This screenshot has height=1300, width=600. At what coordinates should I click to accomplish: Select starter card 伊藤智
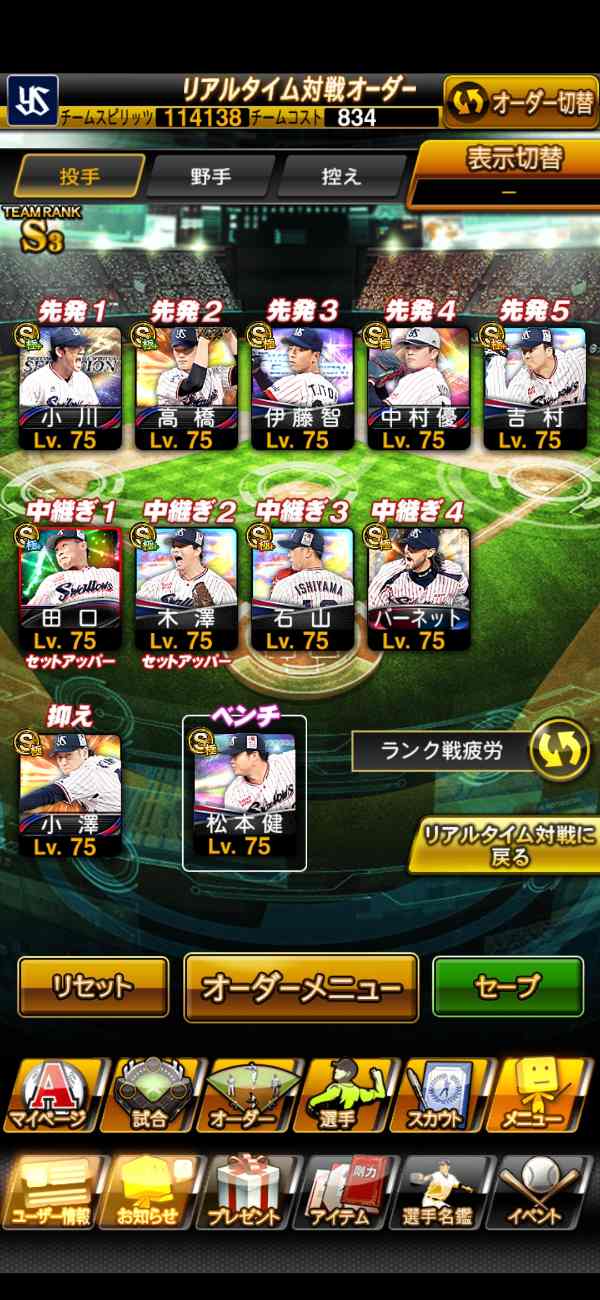pos(301,387)
